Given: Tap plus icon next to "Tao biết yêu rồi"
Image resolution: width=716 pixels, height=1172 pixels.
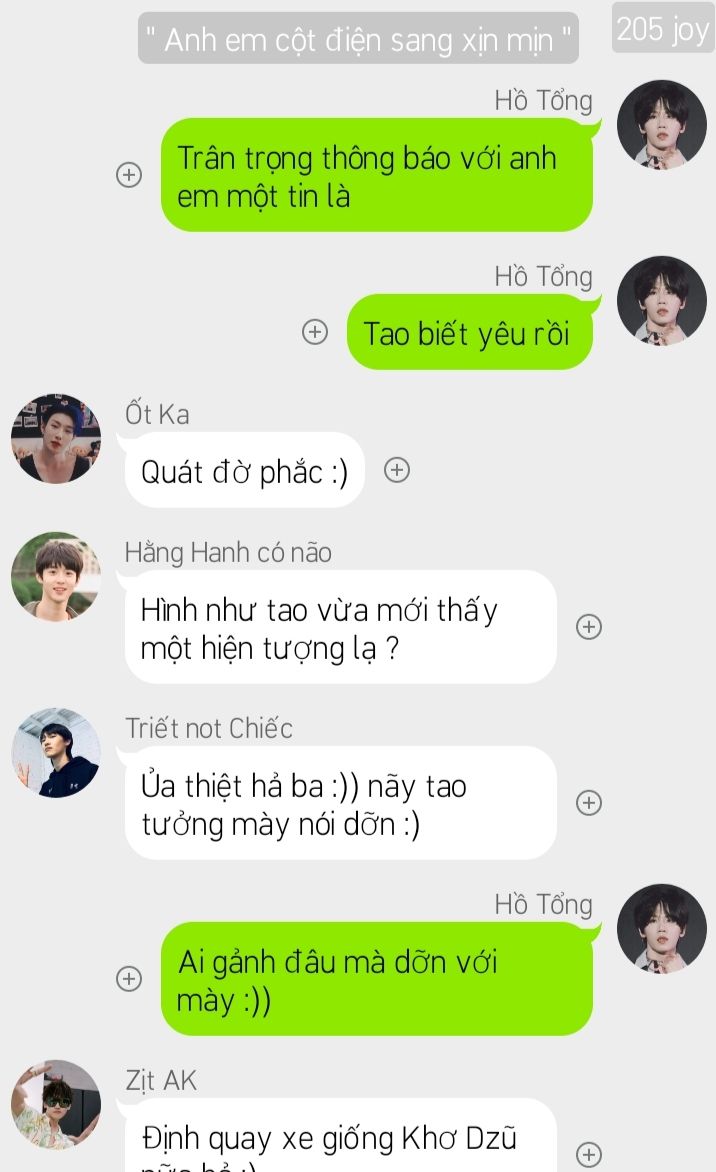Looking at the screenshot, I should point(315,332).
